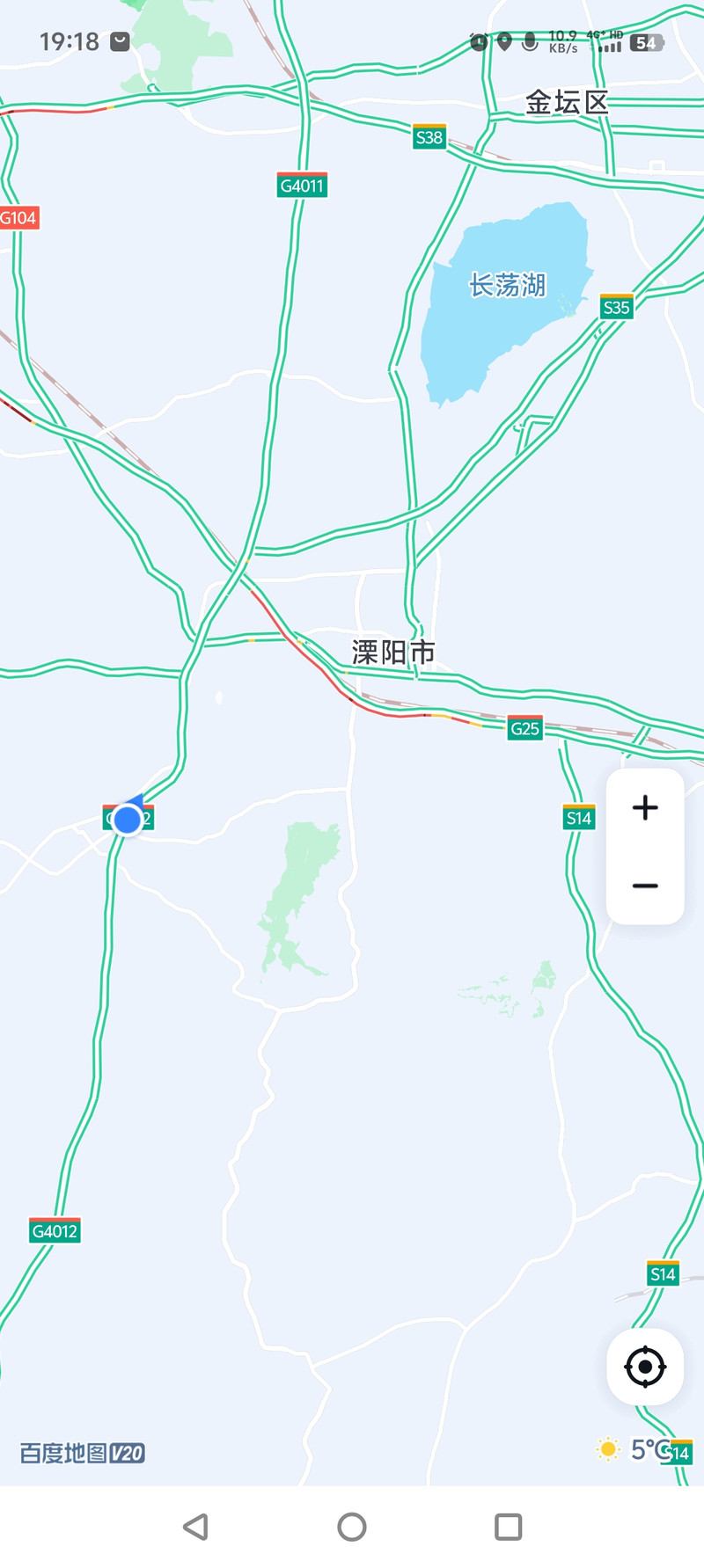Recenter map on my current location

click(645, 1367)
